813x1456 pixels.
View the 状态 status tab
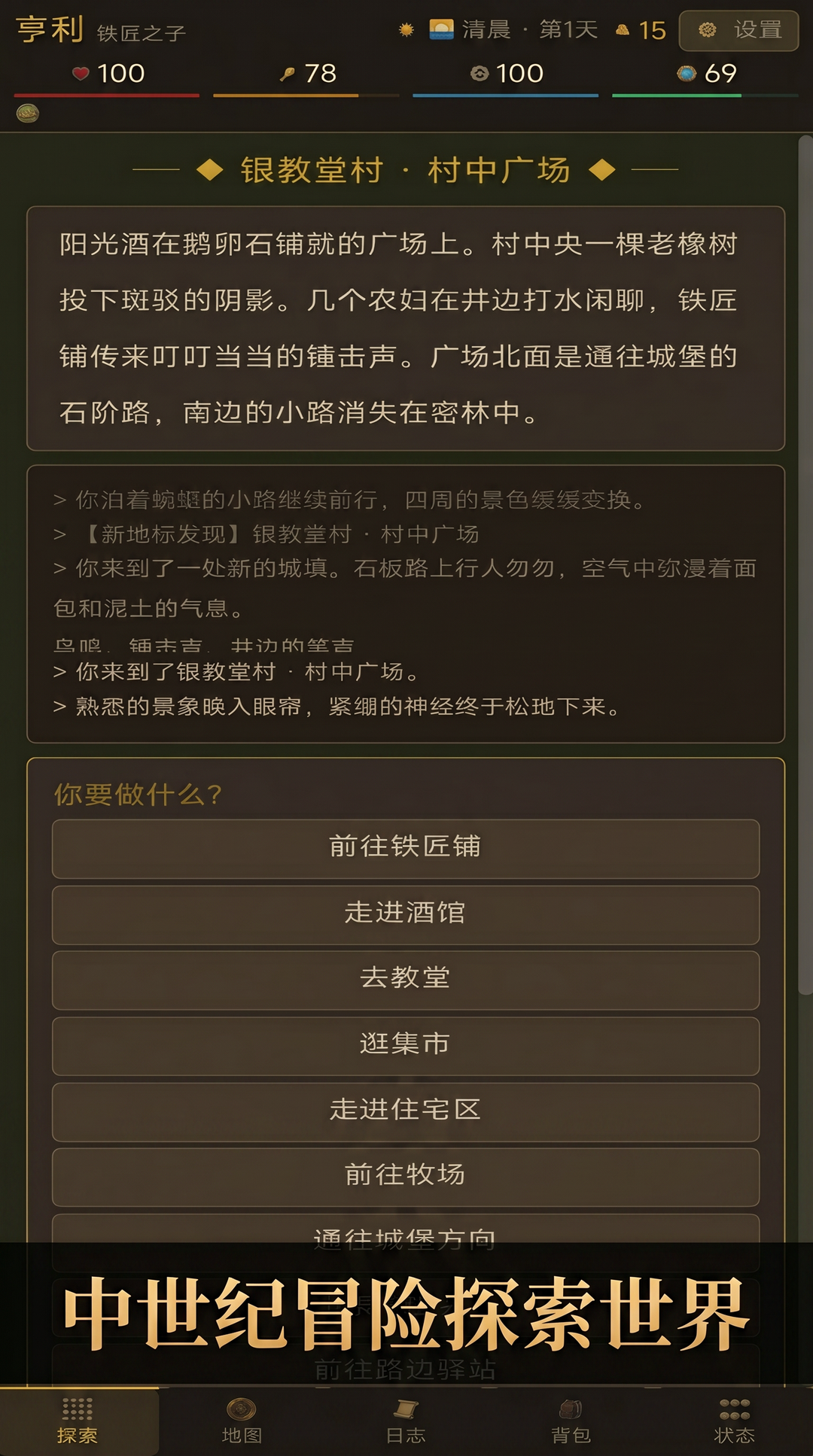click(x=734, y=1421)
